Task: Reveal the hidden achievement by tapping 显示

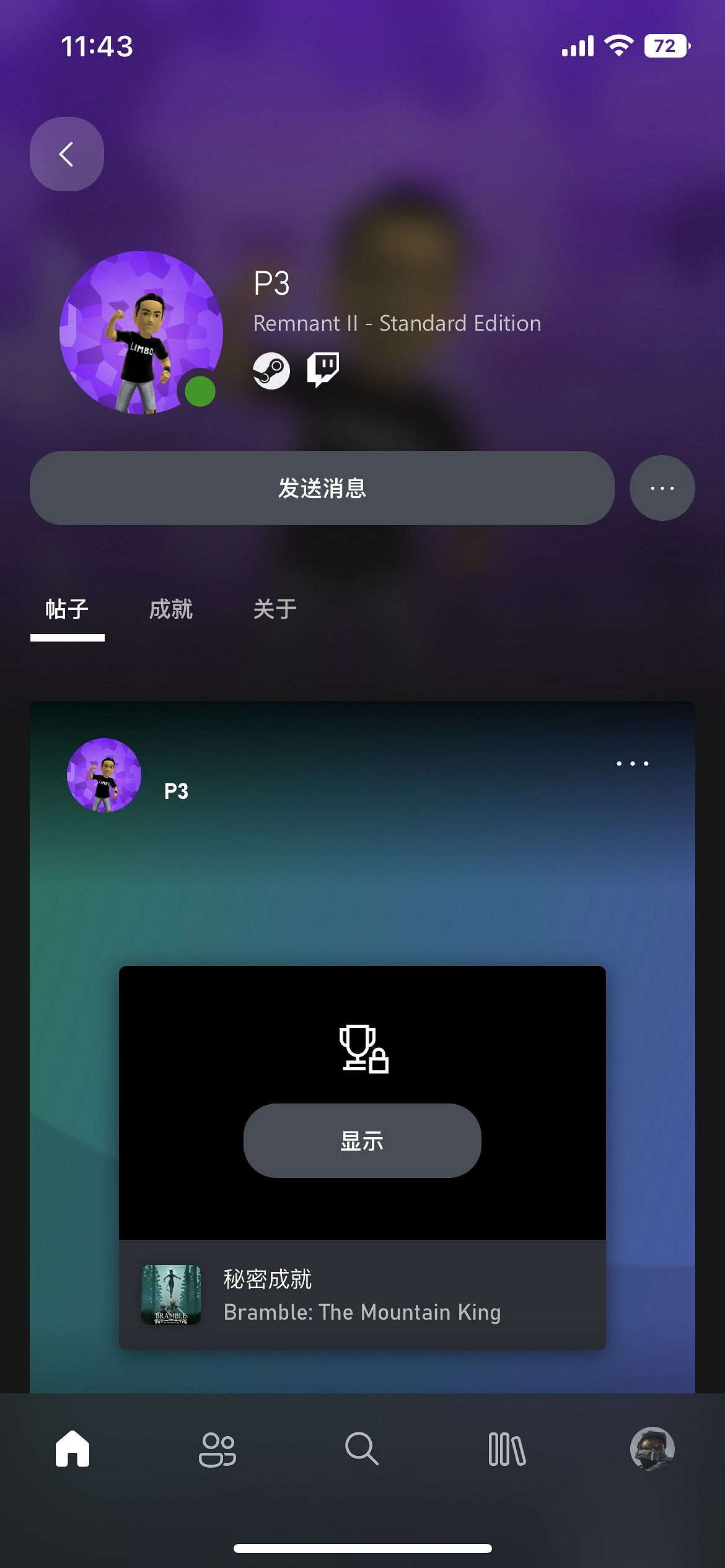Action: click(362, 1141)
